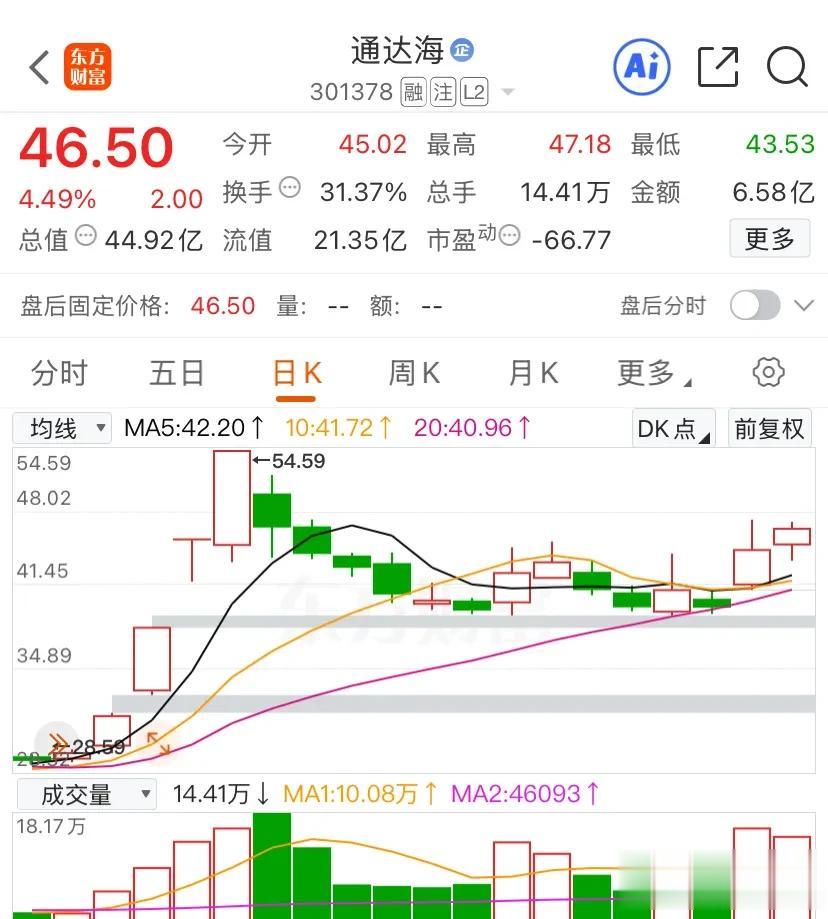Screen dimensions: 828x919
Task: Change the 前复权 adjustment option
Action: click(x=769, y=429)
